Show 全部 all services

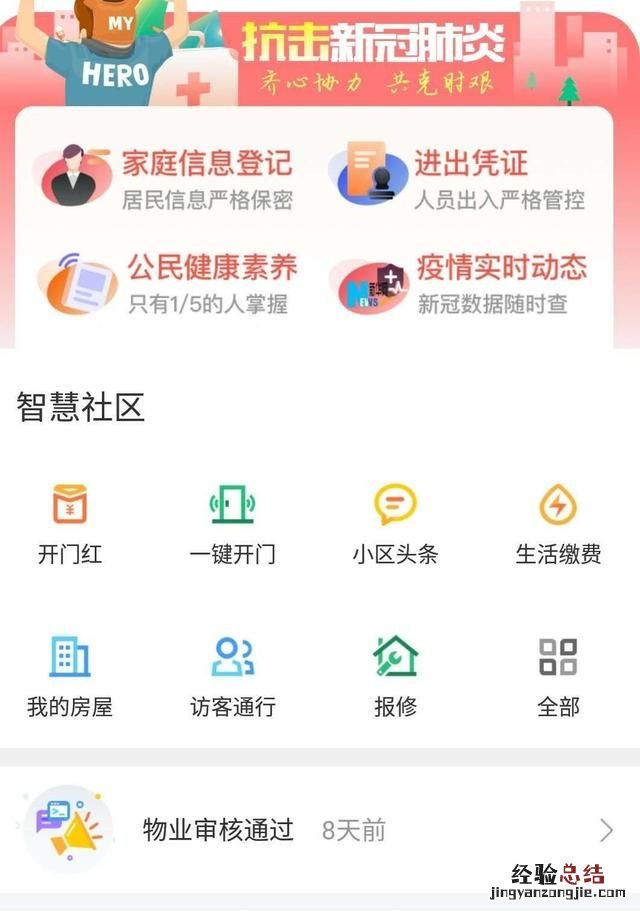pyautogui.click(x=558, y=676)
